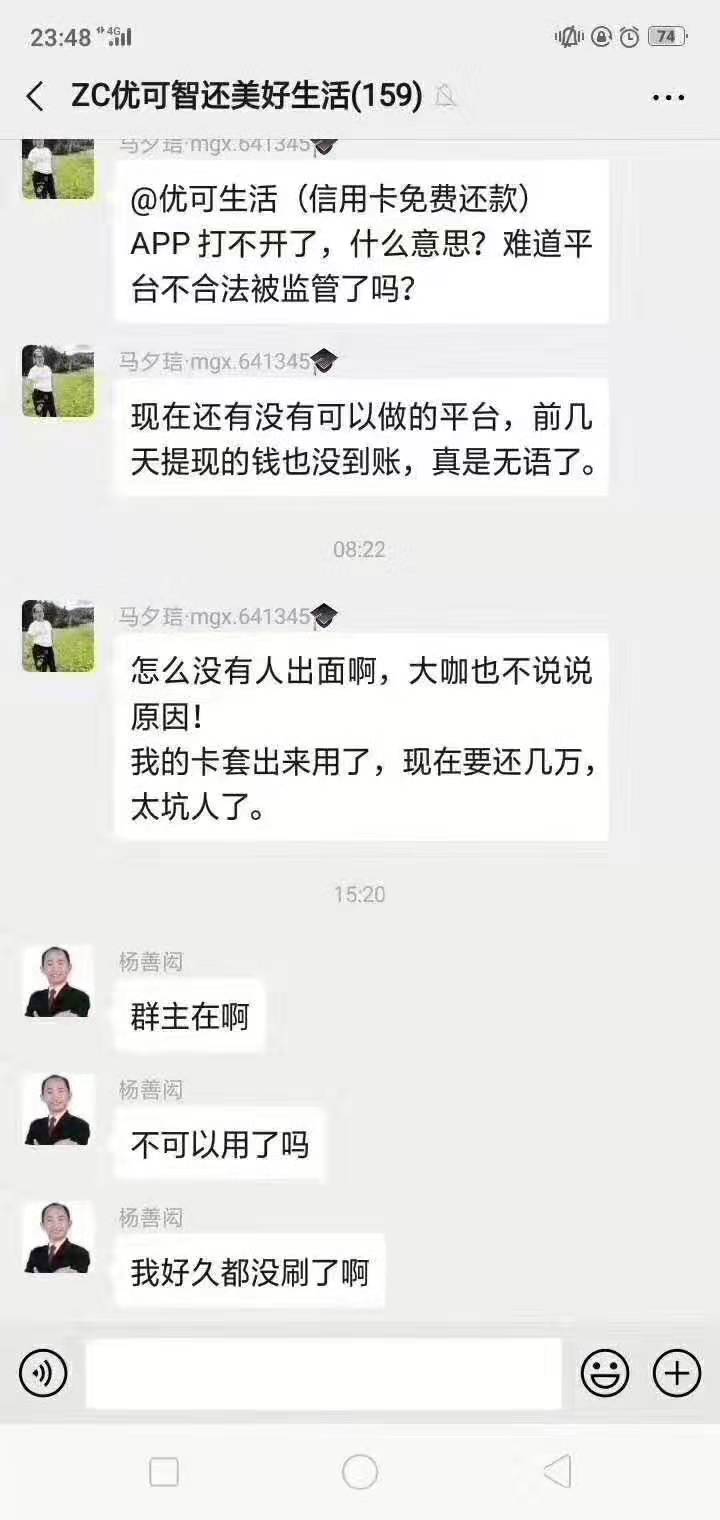This screenshot has width=720, height=1520.
Task: Open the emoji picker
Action: (x=605, y=1372)
